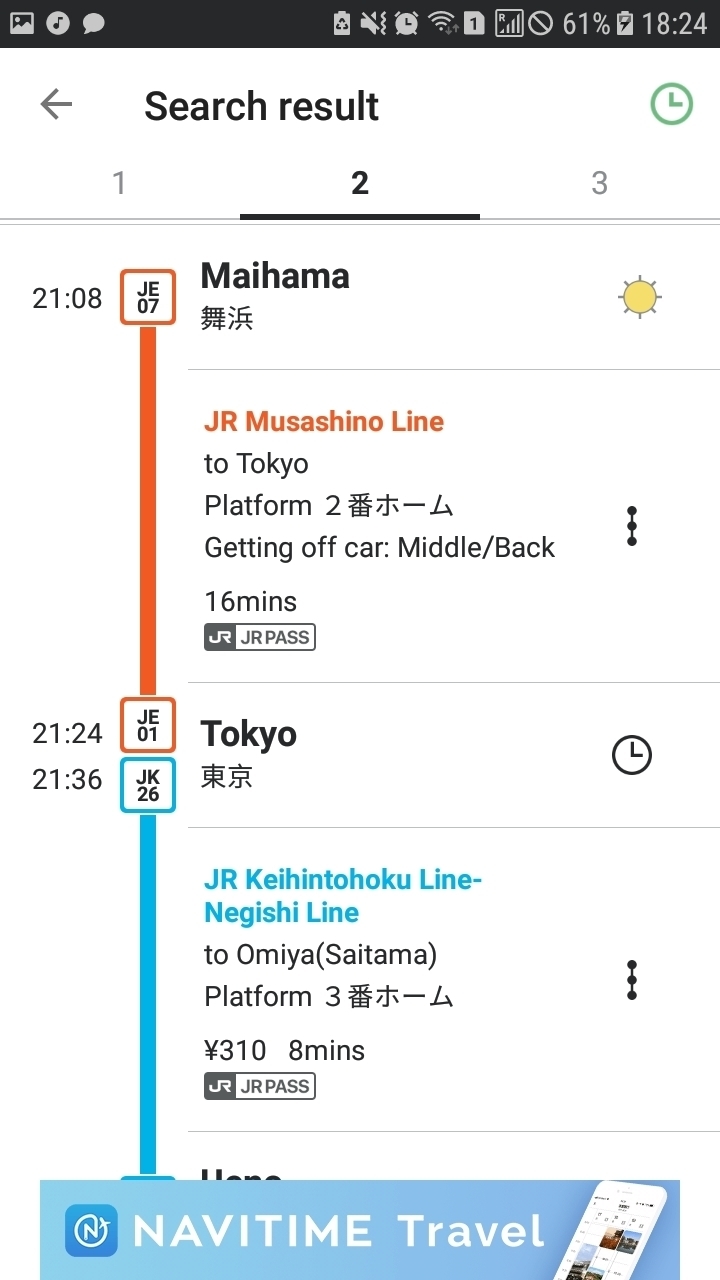The width and height of the screenshot is (720, 1280).
Task: Go back from Search result
Action: click(x=56, y=104)
